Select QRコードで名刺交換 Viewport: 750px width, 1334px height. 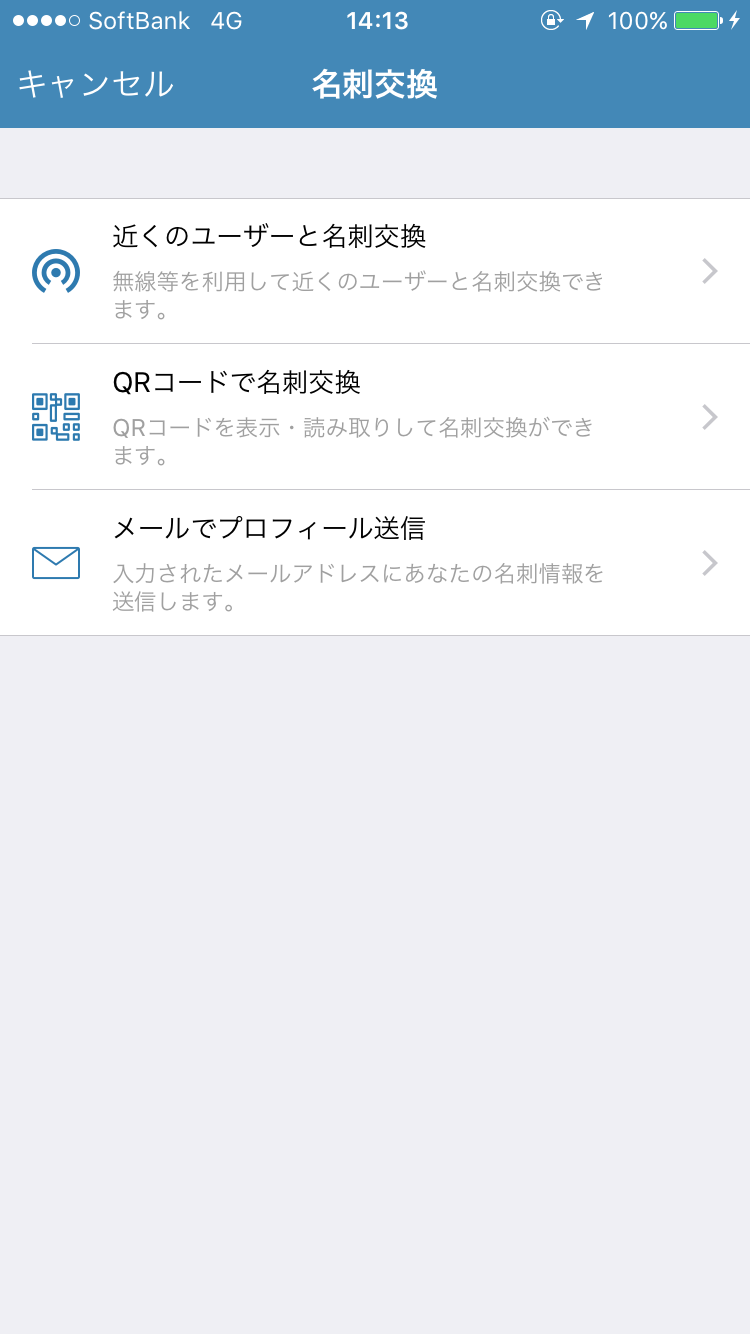pos(375,417)
